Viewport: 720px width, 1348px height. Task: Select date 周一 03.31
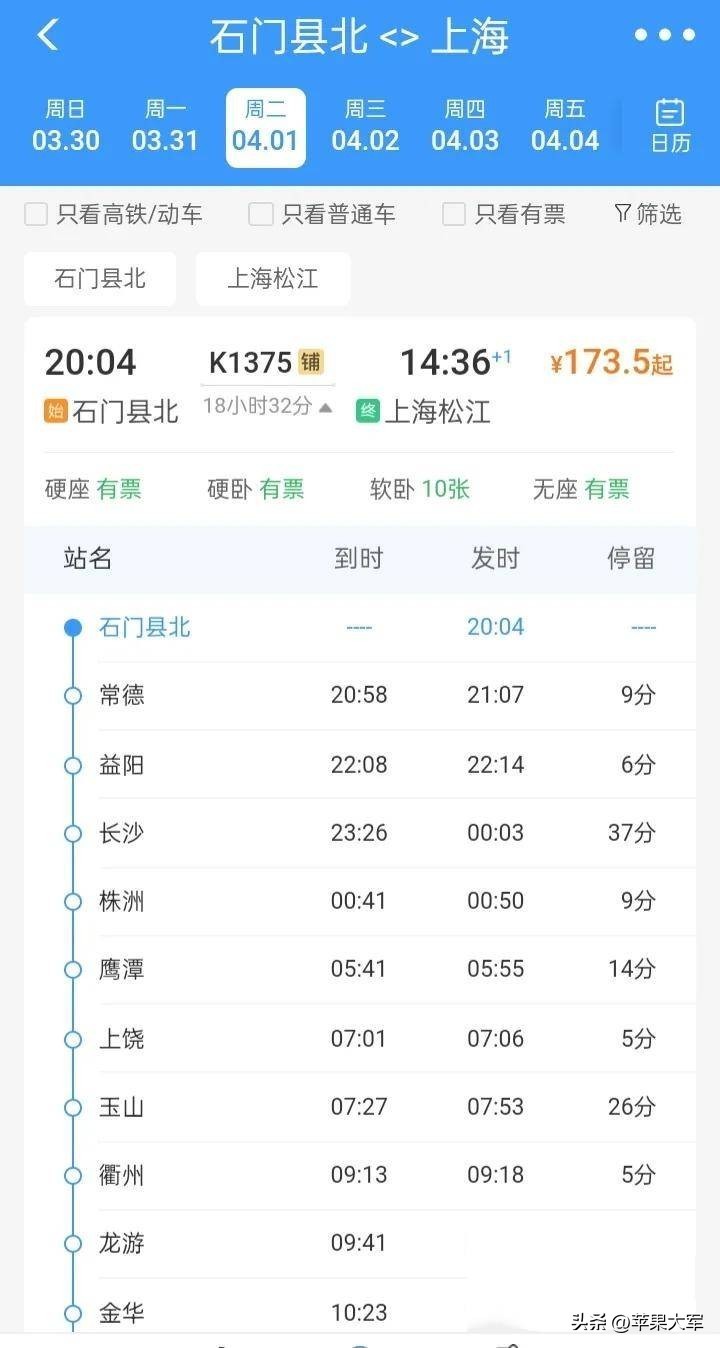pos(165,126)
